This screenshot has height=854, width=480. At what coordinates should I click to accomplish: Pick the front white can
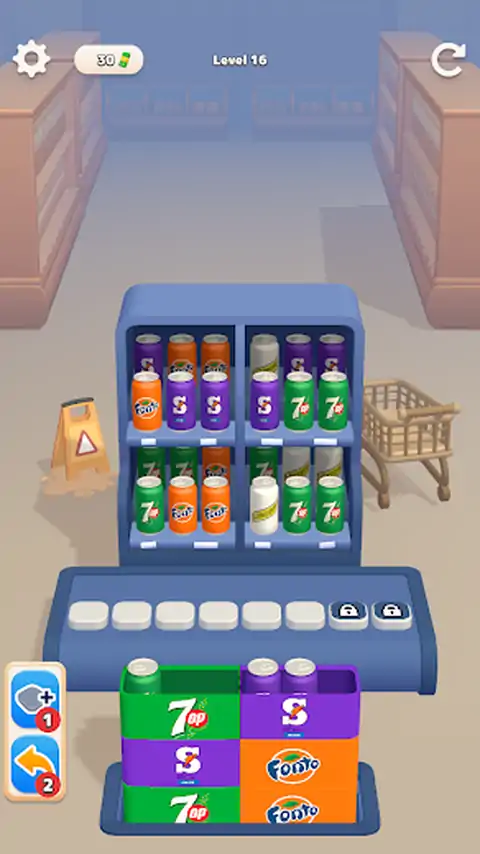click(264, 505)
